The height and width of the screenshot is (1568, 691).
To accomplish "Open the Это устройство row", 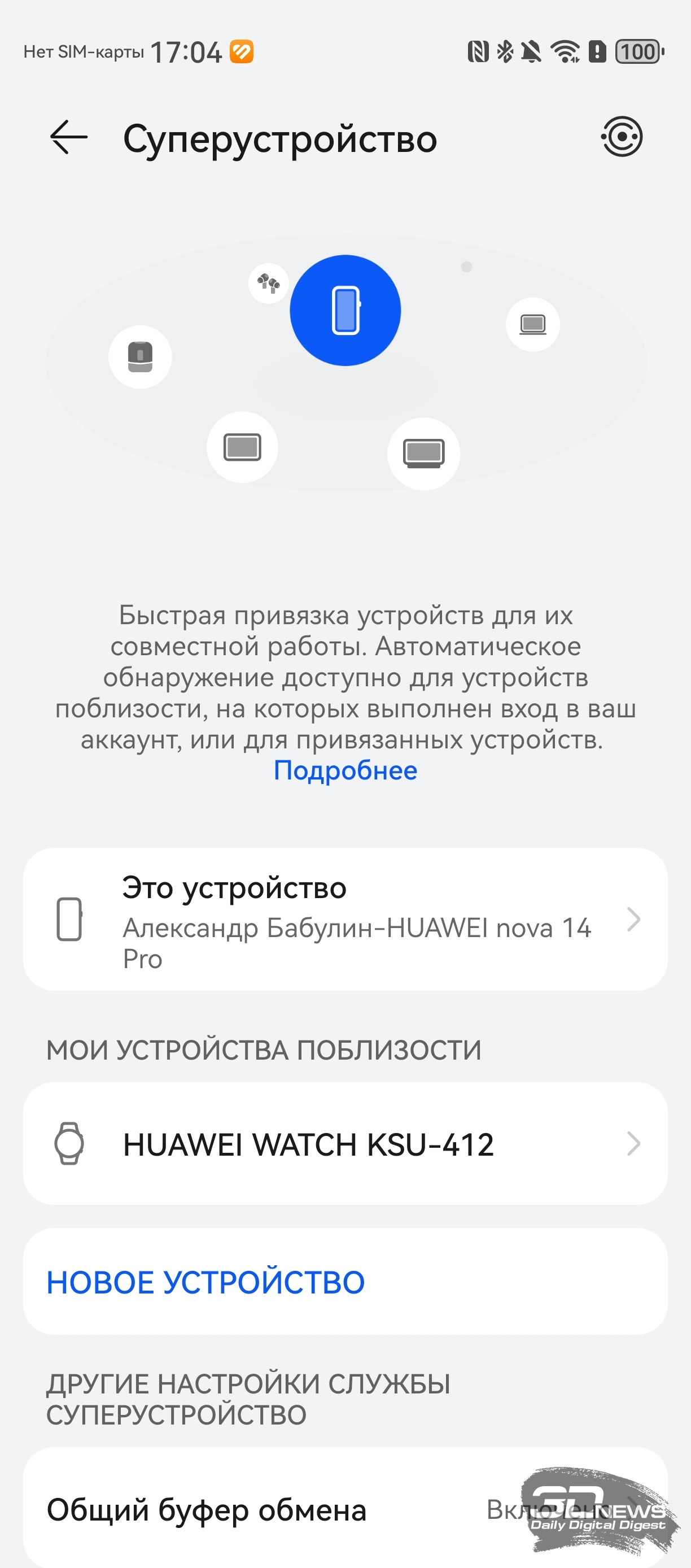I will [345, 919].
